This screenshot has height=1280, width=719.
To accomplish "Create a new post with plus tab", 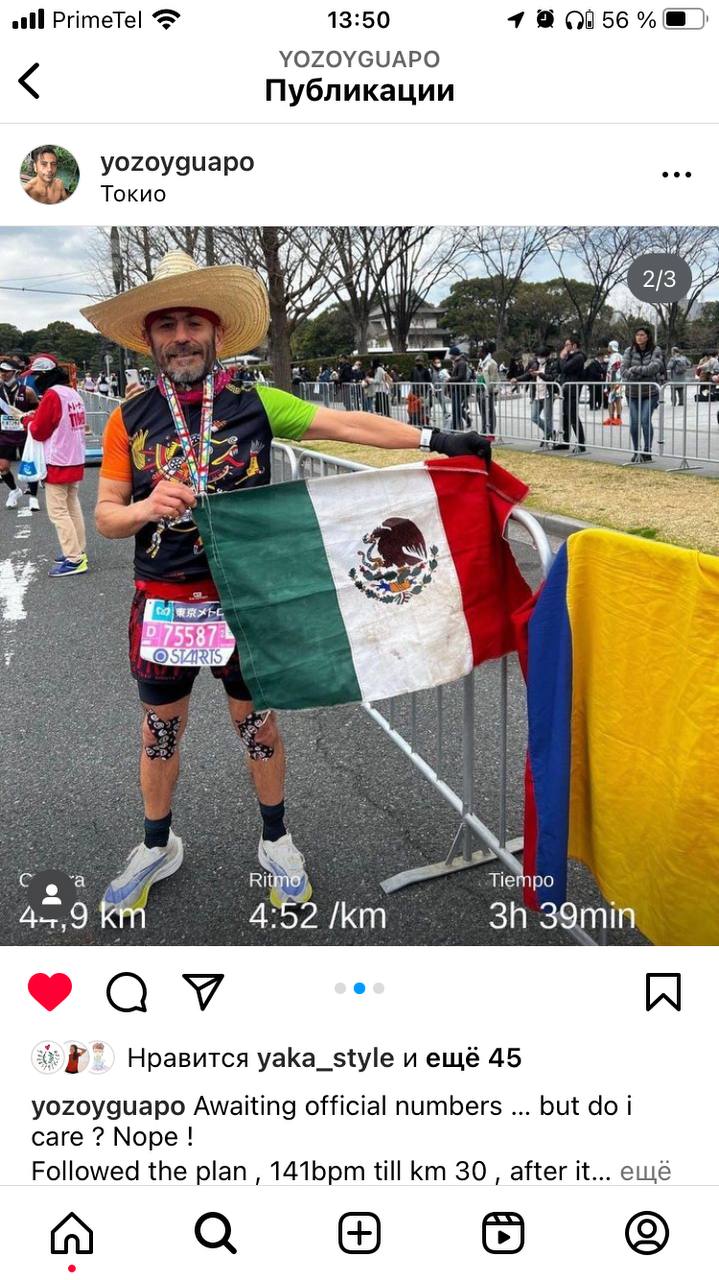I will [359, 1233].
